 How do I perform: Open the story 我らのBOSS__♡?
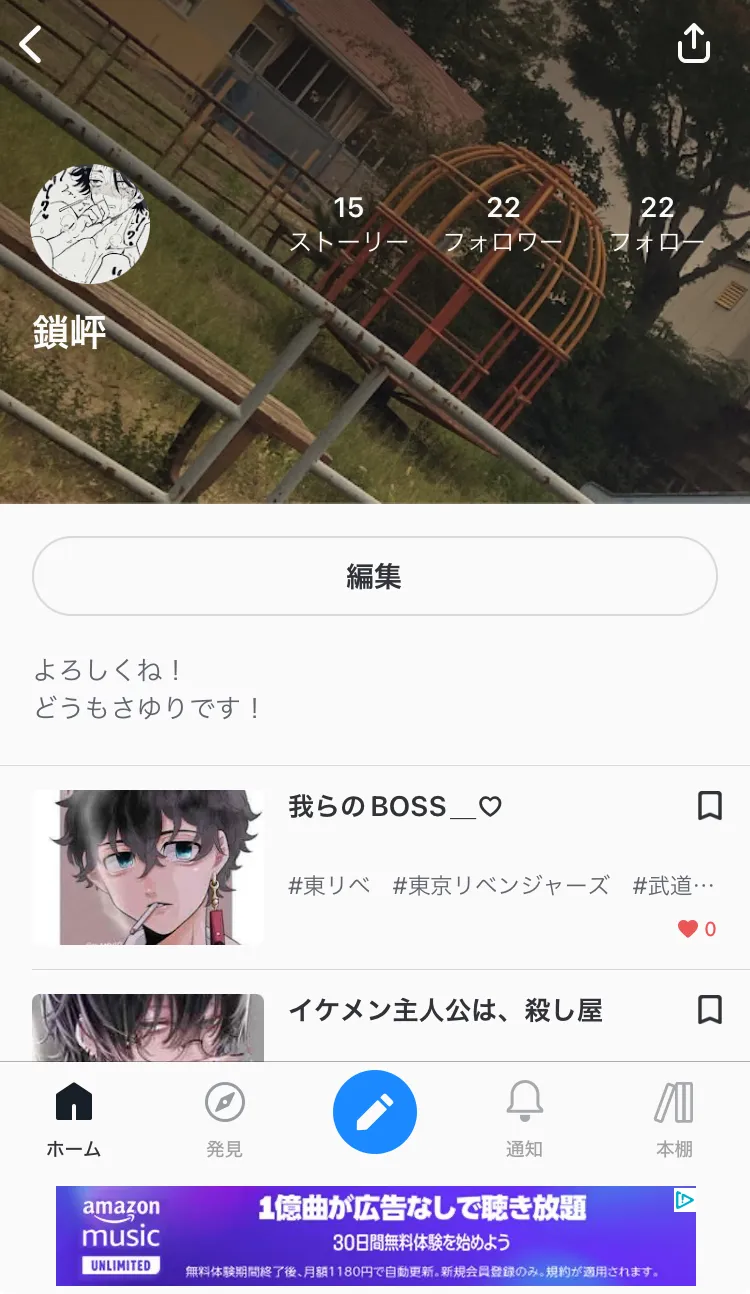coord(395,806)
